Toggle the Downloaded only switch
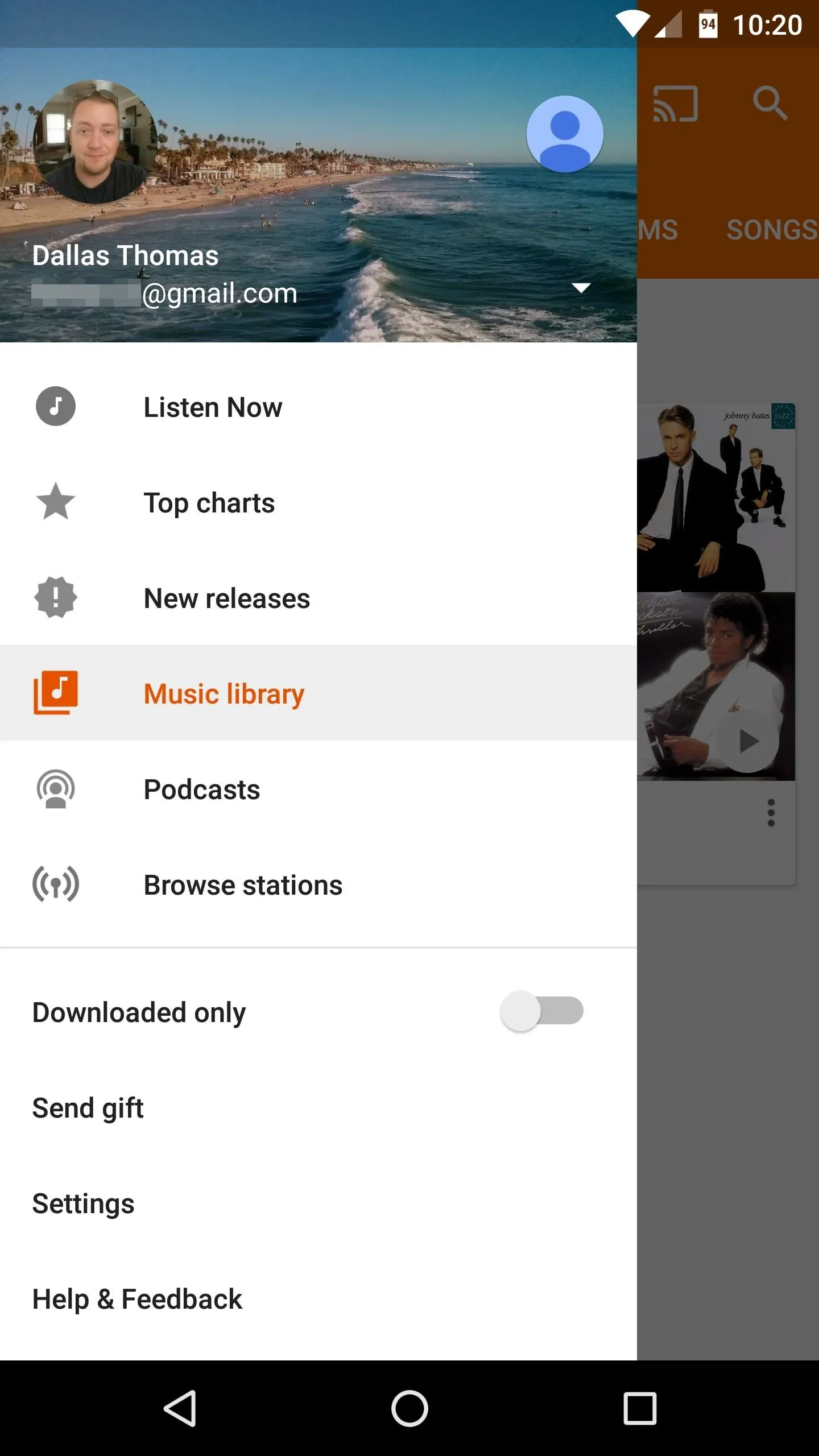819x1456 pixels. click(x=541, y=1011)
